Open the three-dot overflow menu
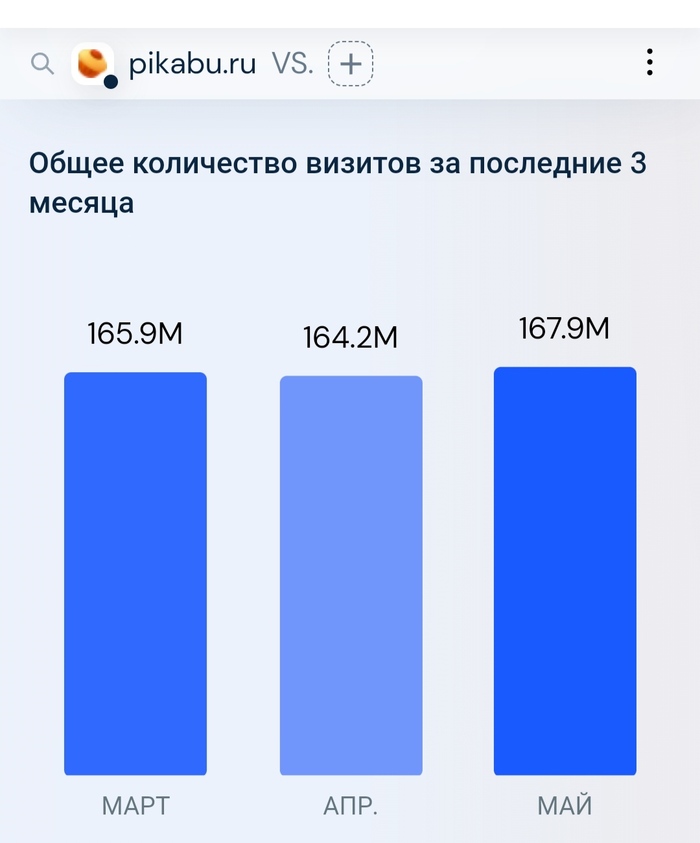Viewport: 700px width, 843px height. coord(650,63)
